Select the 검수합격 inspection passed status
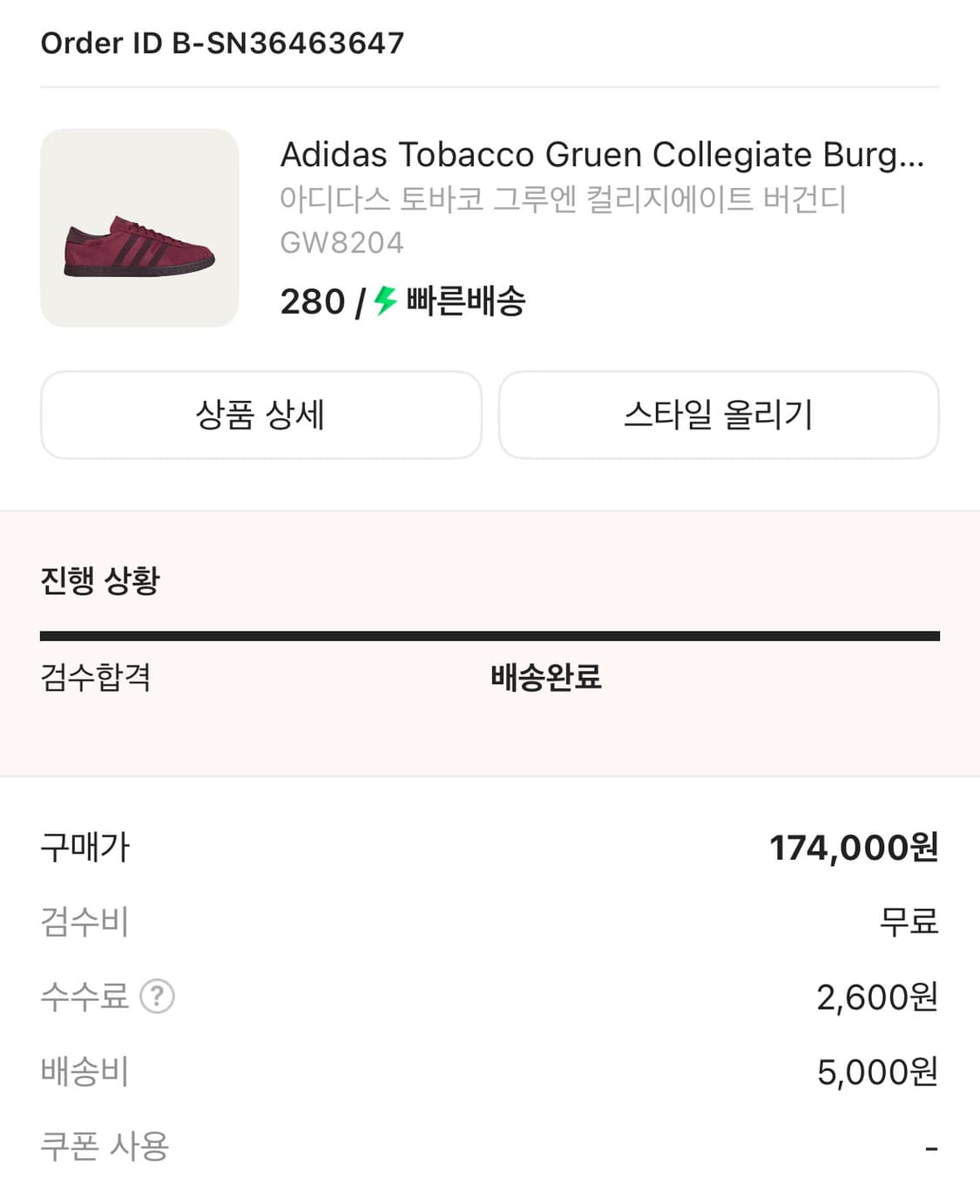This screenshot has width=980, height=1204. click(x=96, y=679)
